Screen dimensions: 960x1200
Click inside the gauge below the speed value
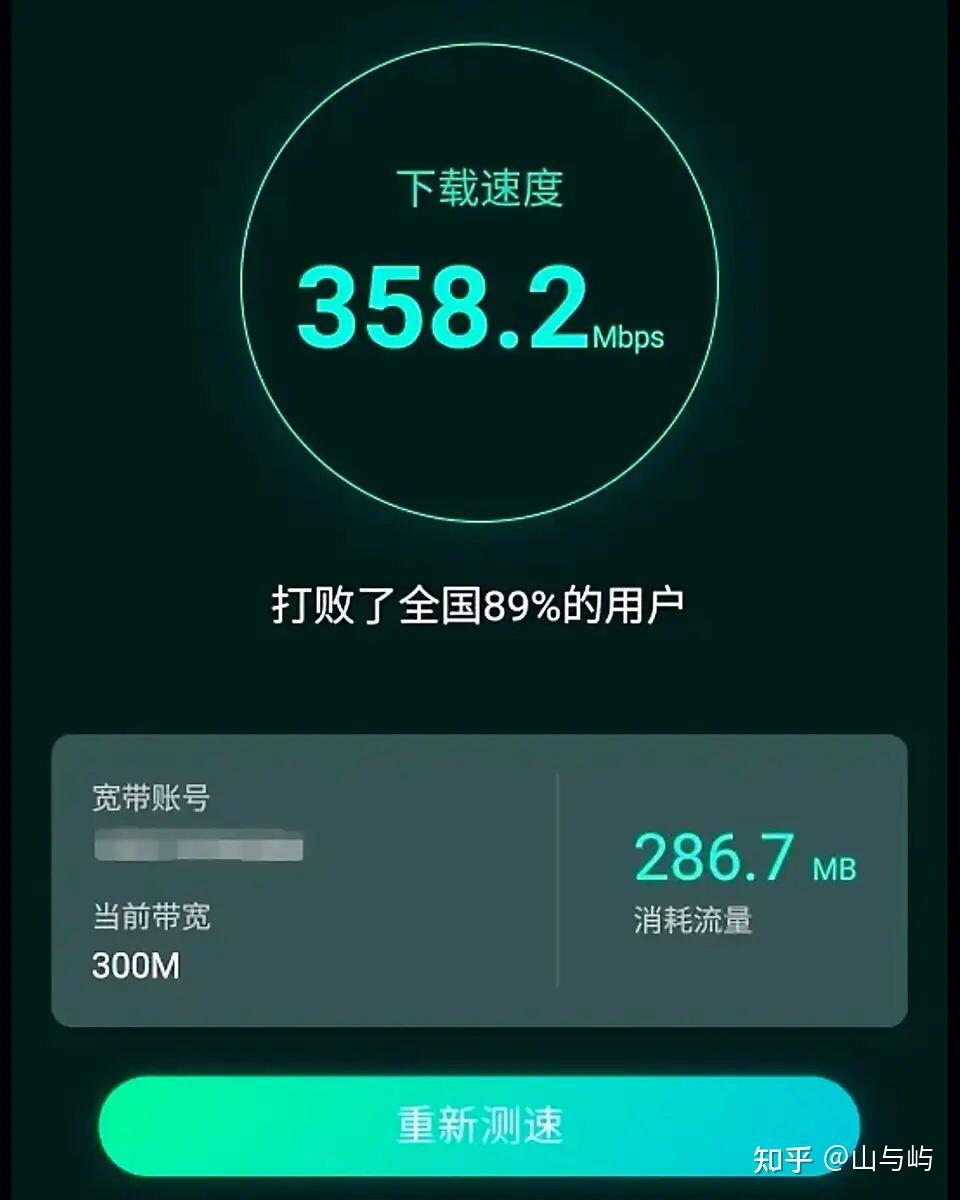tap(480, 430)
